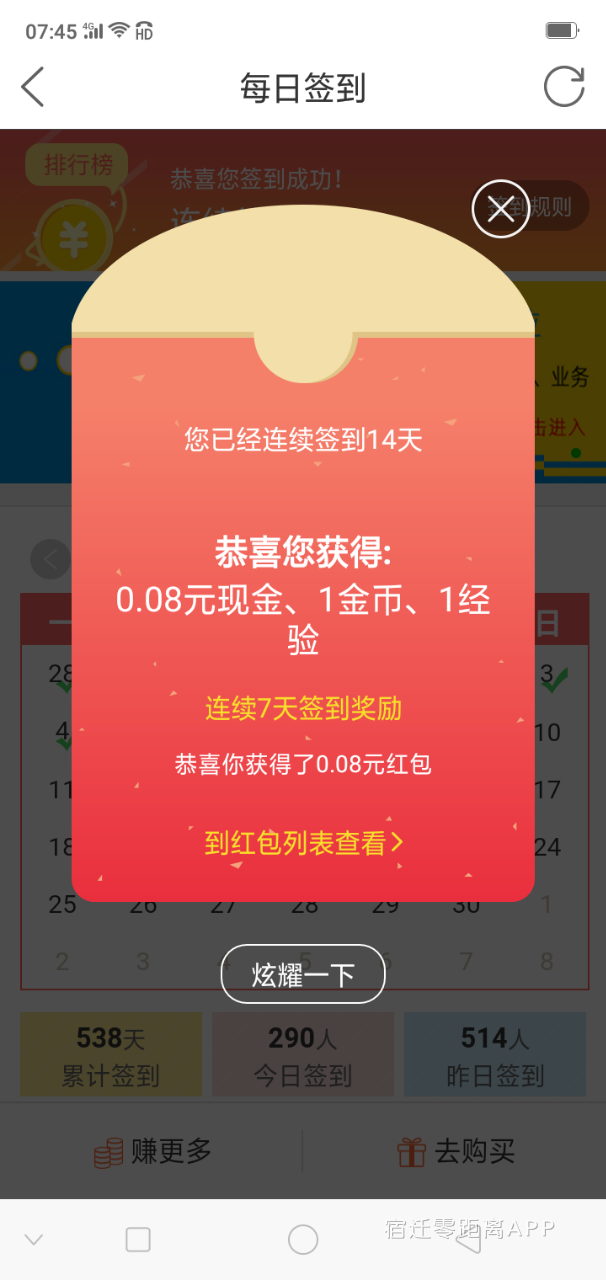
Task: Open 到红包列表查看 link
Action: pos(303,843)
